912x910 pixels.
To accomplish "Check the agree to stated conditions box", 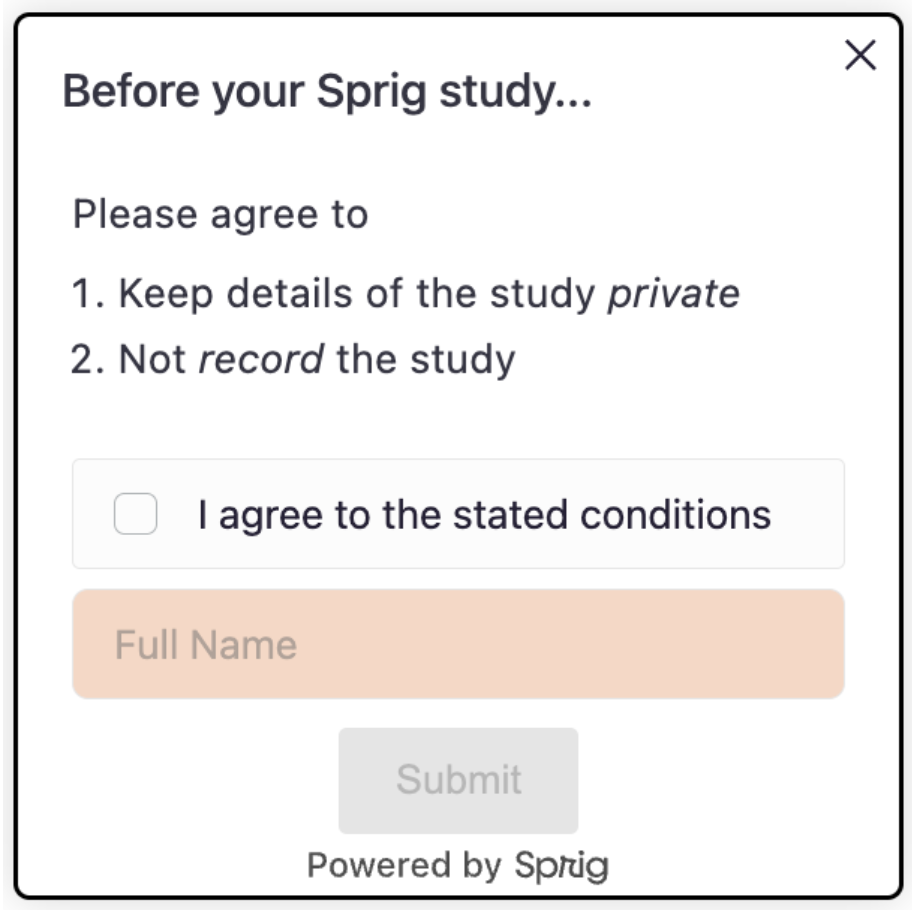I will 135,515.
